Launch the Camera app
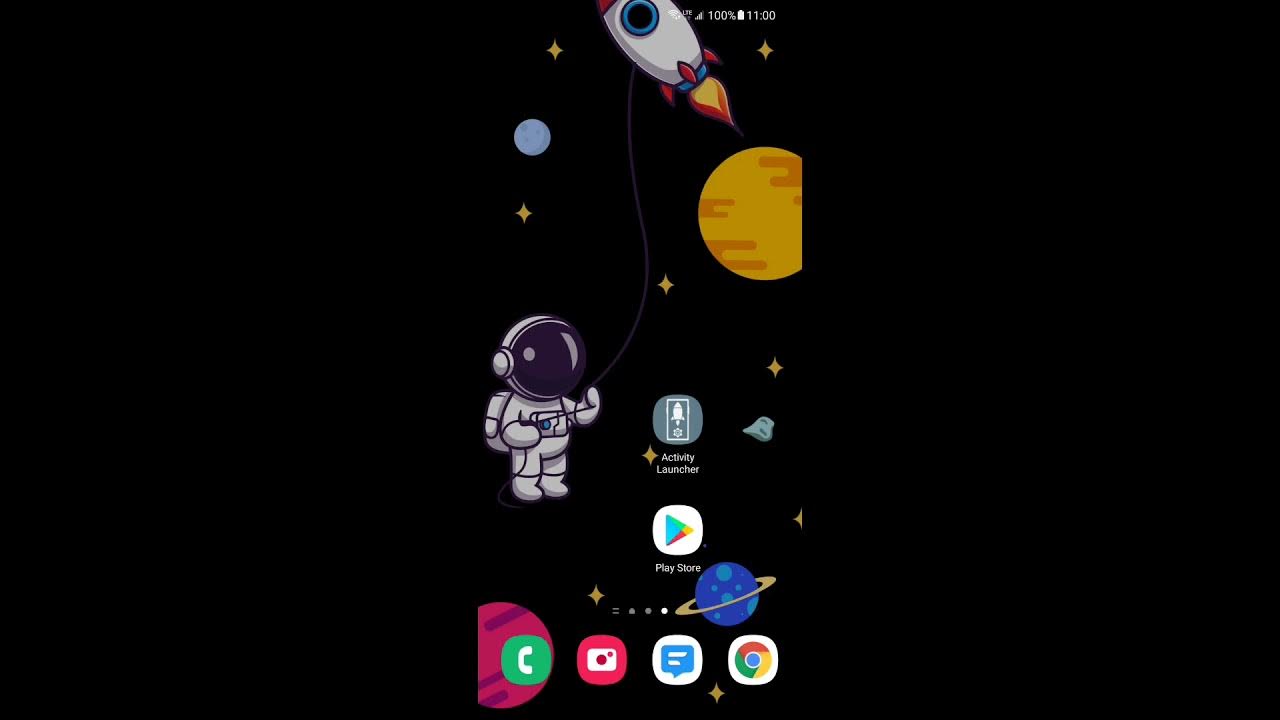Image resolution: width=1280 pixels, height=720 pixels. click(602, 660)
